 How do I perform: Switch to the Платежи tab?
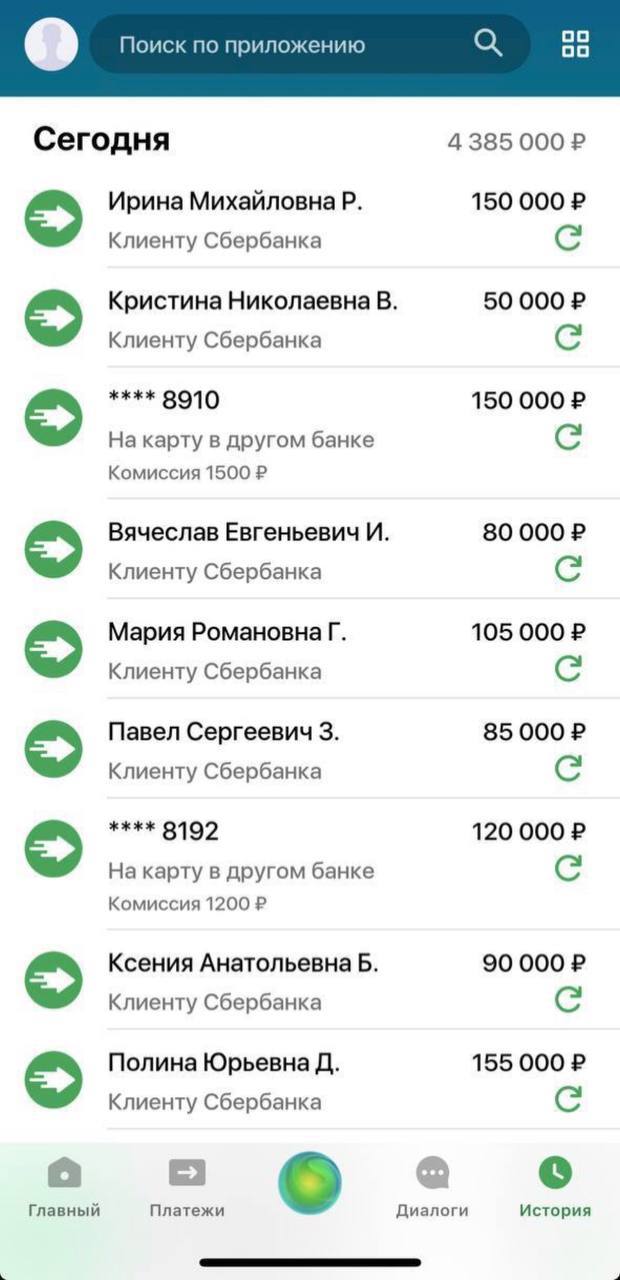187,1188
